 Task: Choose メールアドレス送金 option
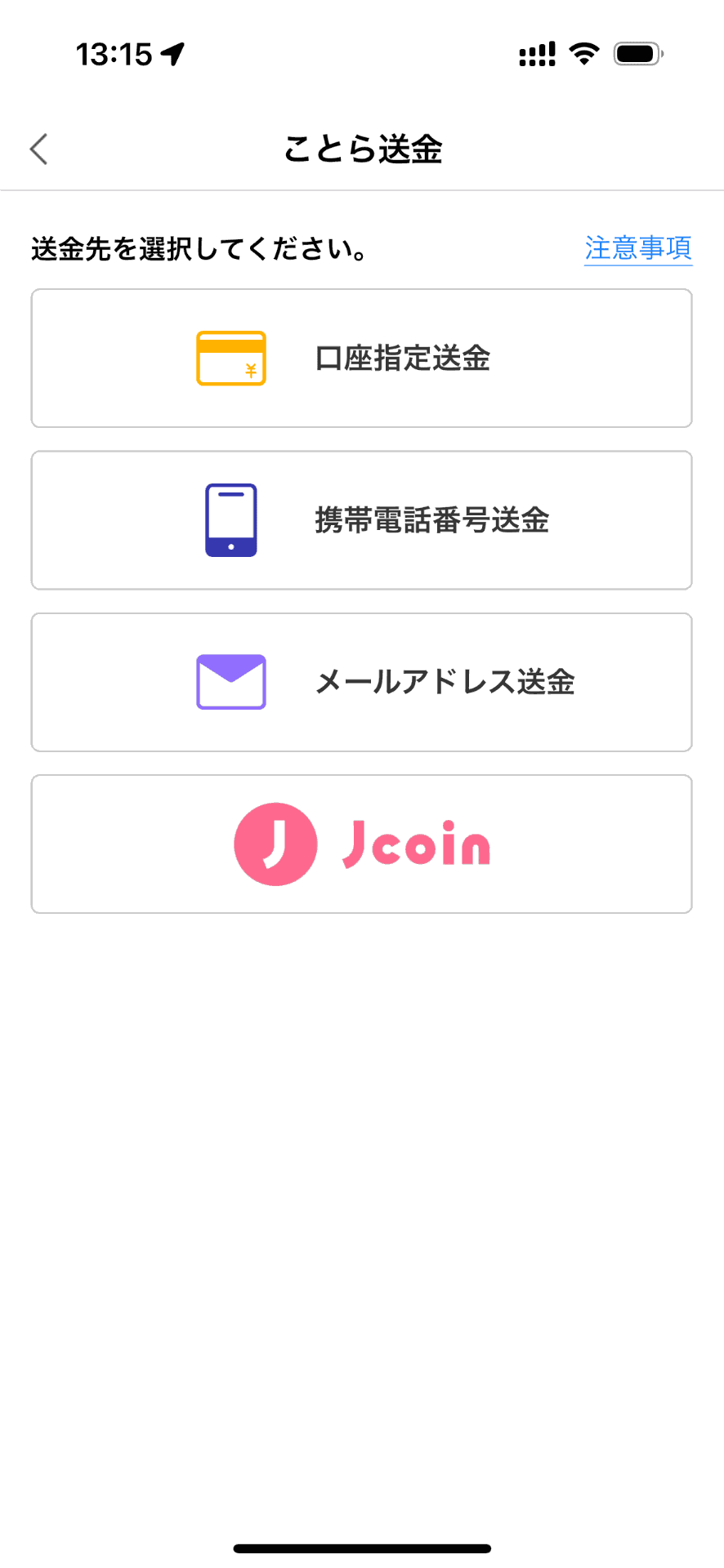pos(362,681)
